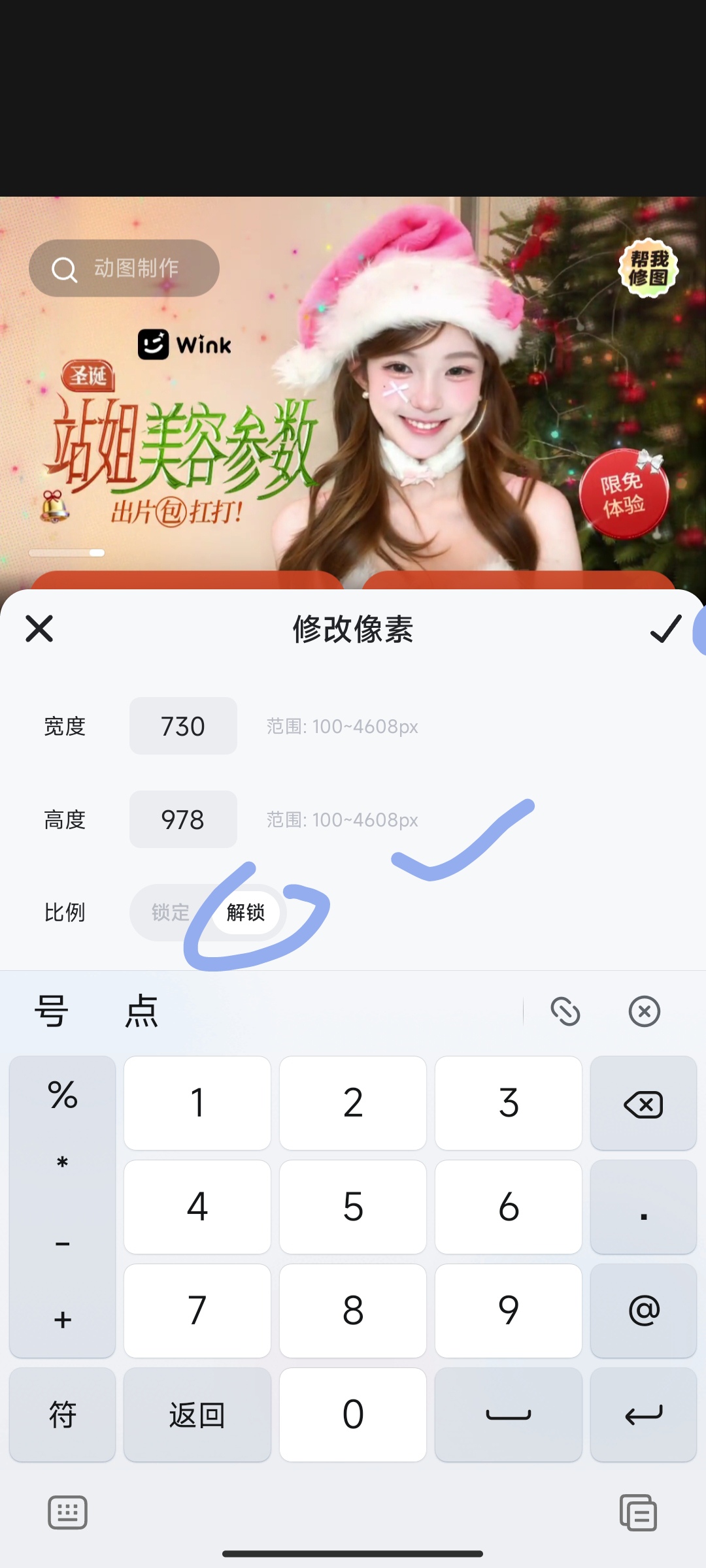
Task: Close the 修改像素 panel
Action: pos(39,629)
